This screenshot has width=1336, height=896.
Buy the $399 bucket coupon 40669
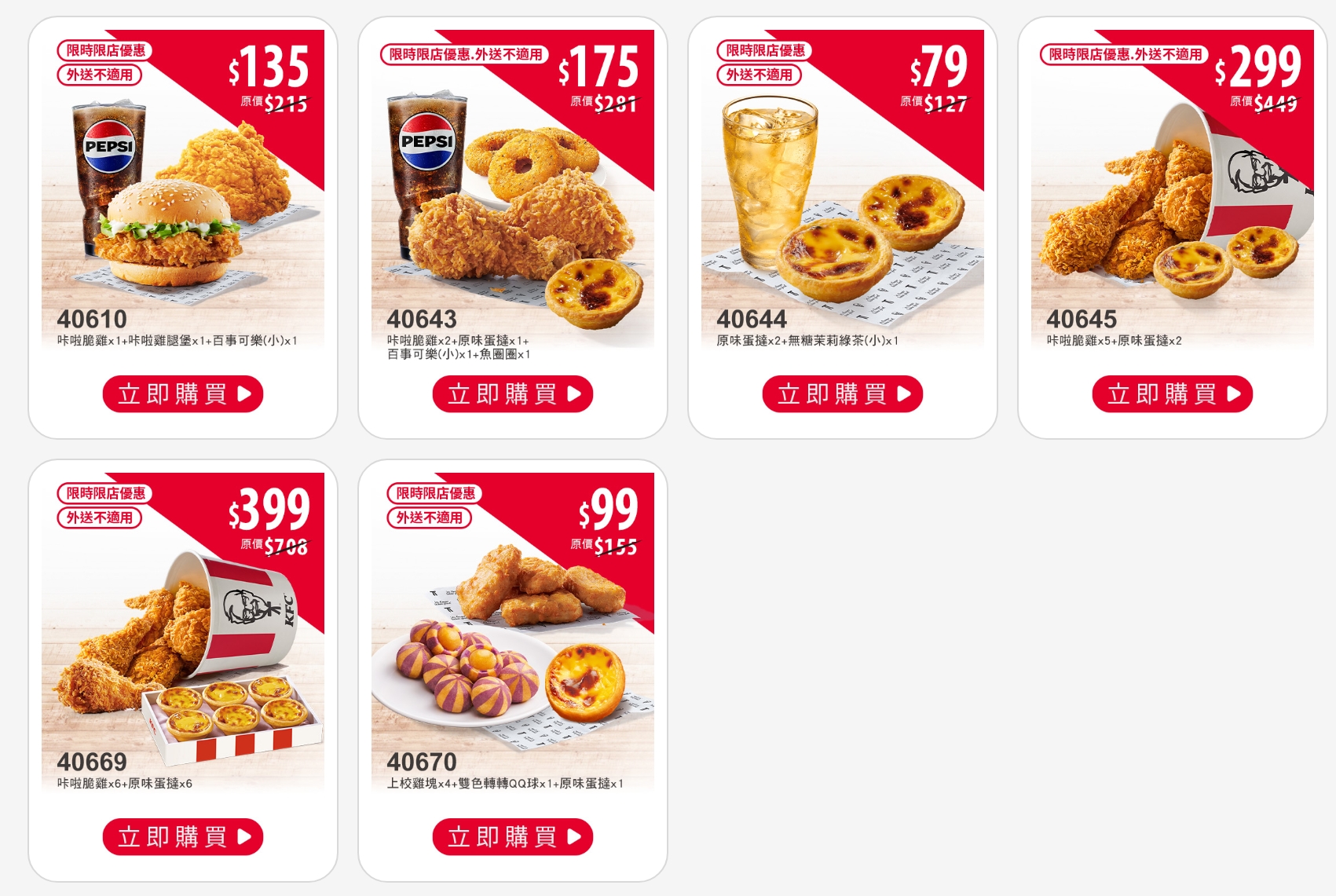[x=182, y=836]
